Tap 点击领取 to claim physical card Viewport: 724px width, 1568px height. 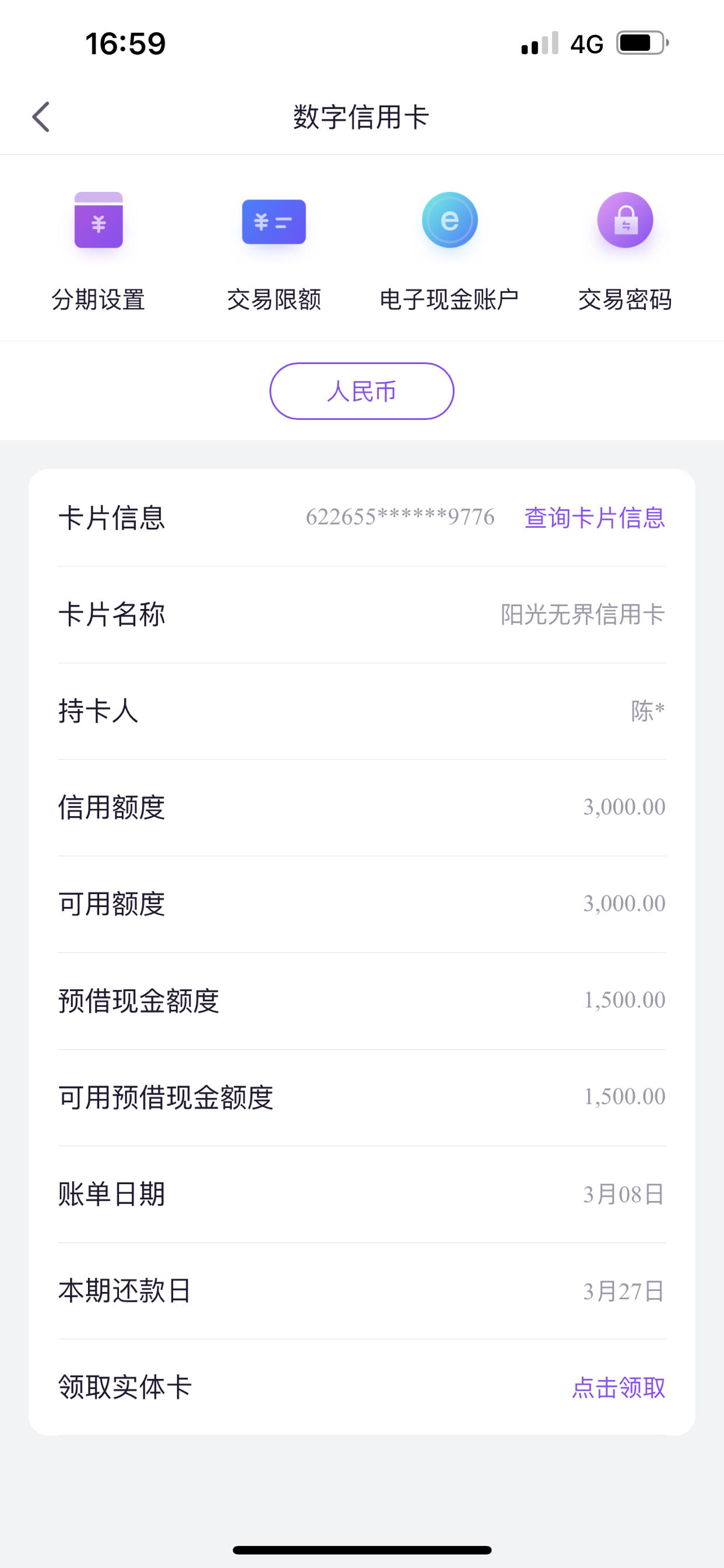coord(618,1387)
